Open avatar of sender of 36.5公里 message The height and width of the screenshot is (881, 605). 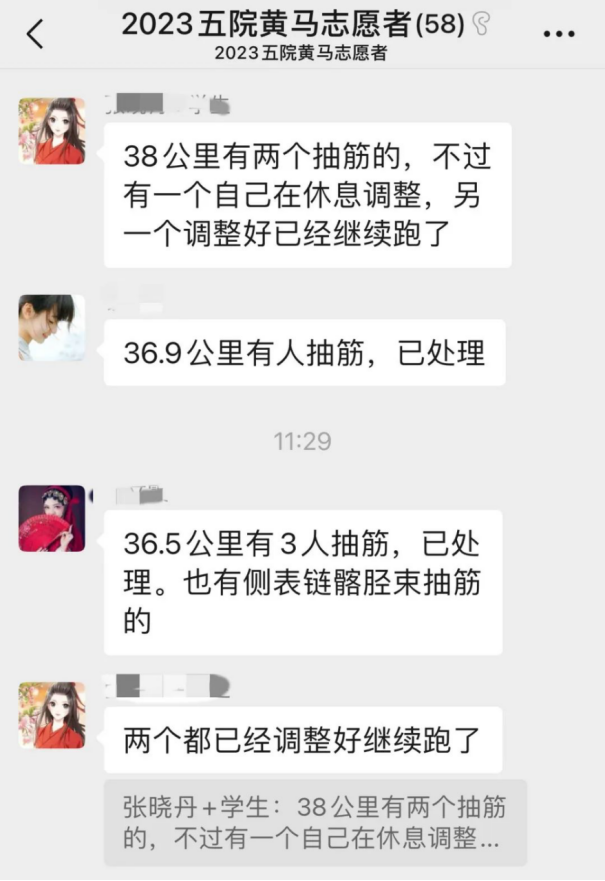(x=51, y=517)
